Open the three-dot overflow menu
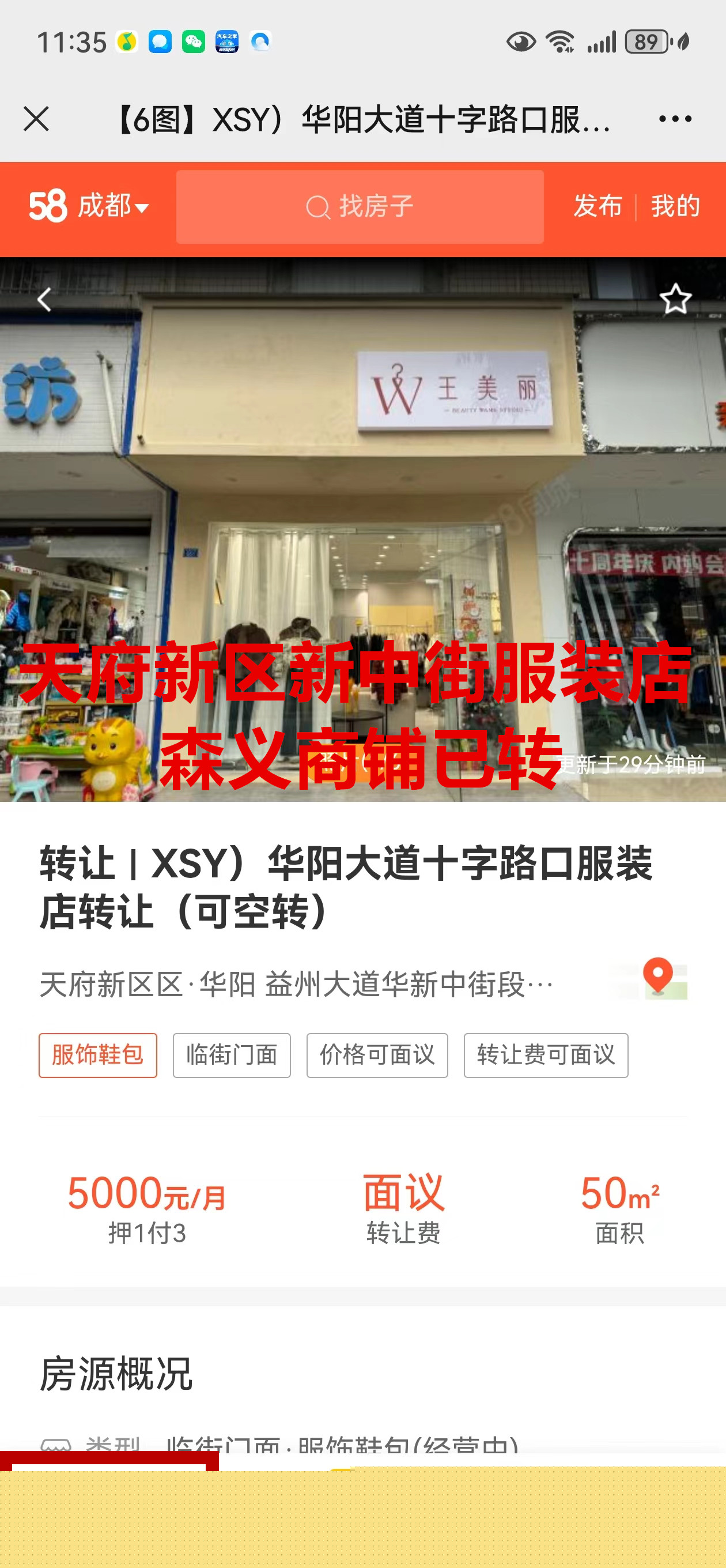The image size is (726, 1568). 675,119
